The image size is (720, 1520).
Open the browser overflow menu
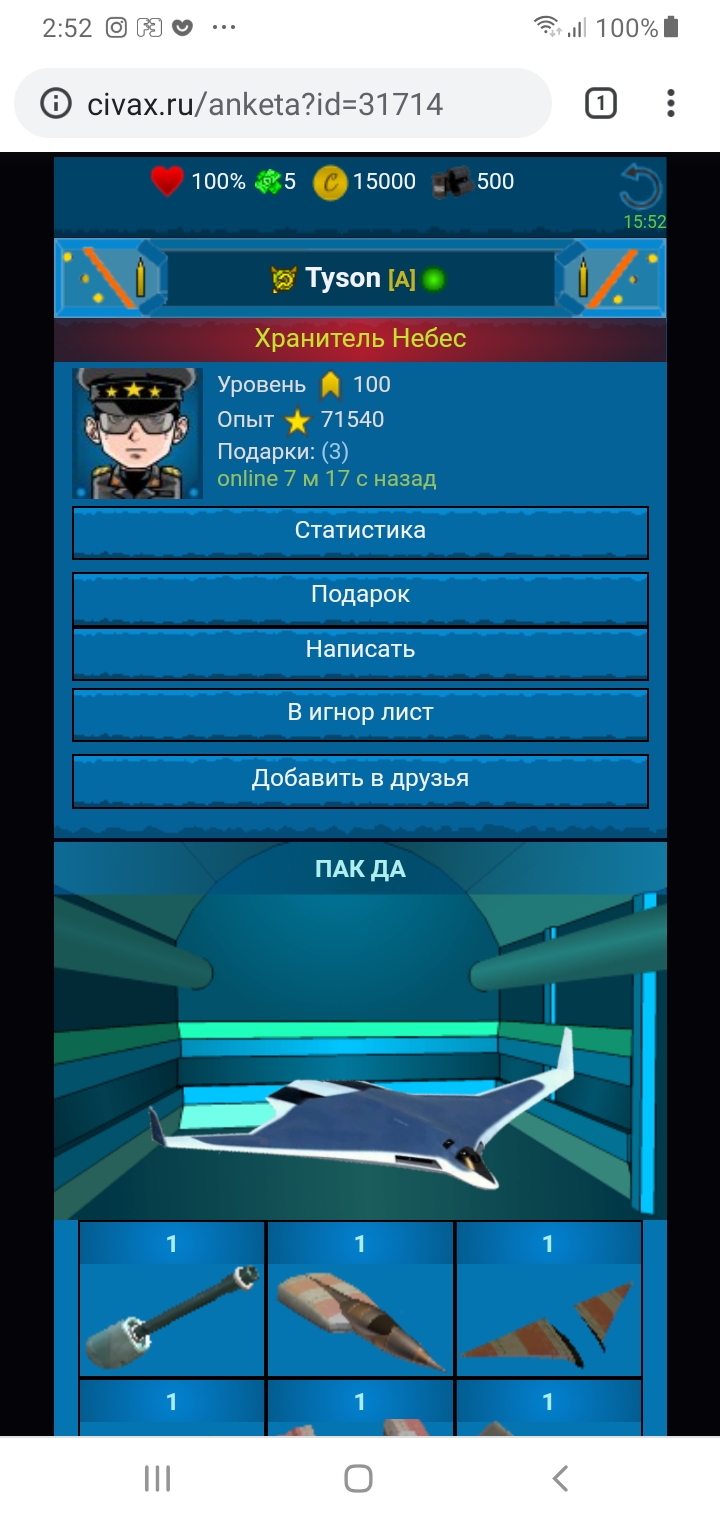pyautogui.click(x=670, y=103)
